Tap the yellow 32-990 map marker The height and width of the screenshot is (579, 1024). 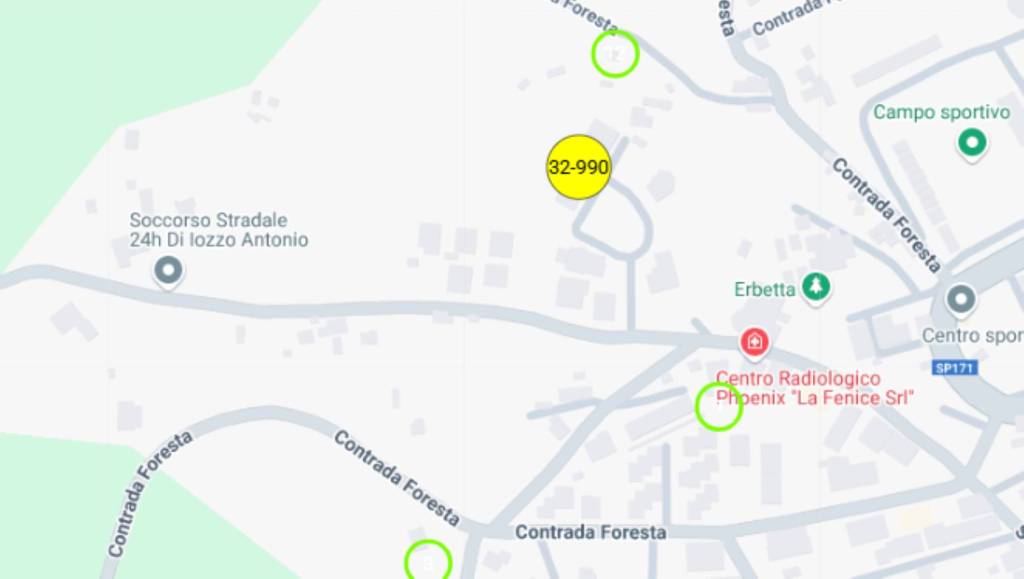click(x=578, y=167)
